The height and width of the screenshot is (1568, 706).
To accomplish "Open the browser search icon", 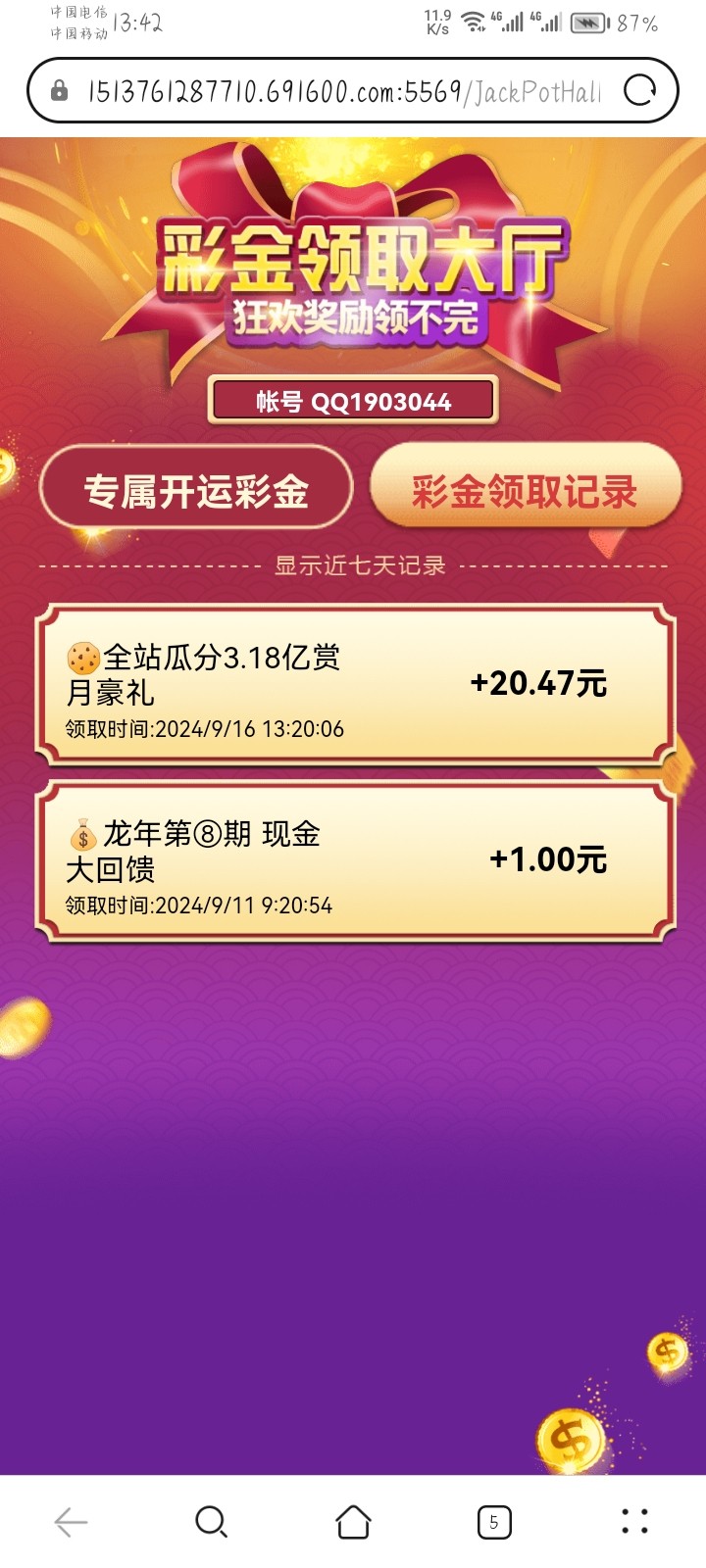I will 211,1522.
